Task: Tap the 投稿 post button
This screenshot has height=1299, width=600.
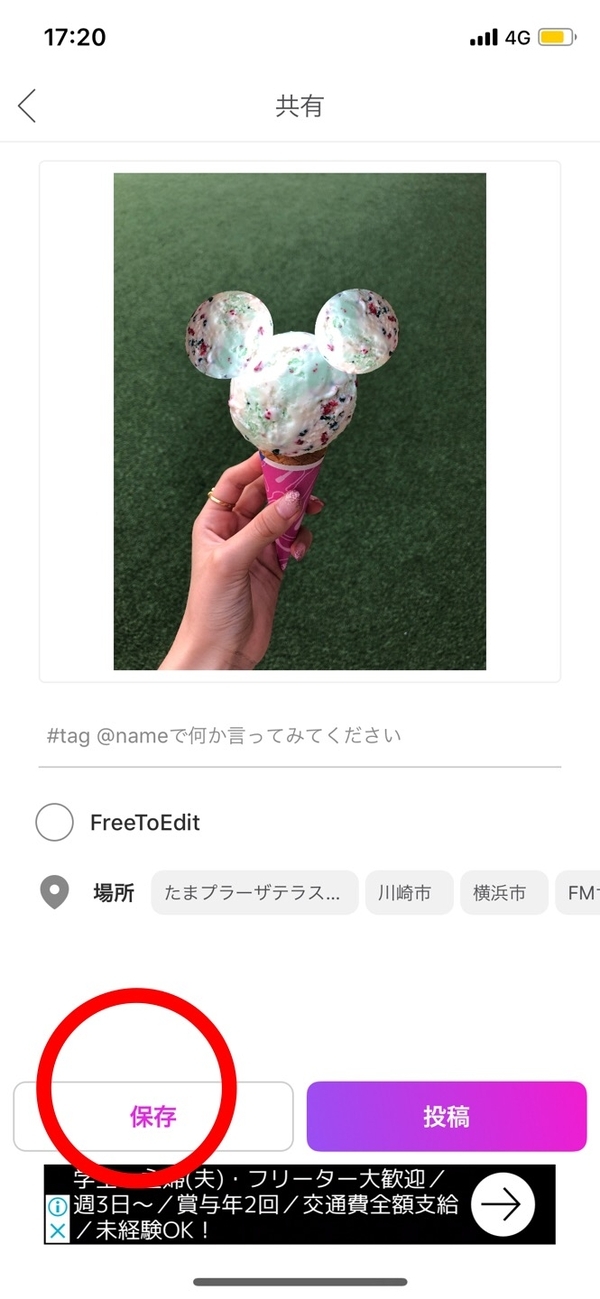Action: coord(446,1116)
